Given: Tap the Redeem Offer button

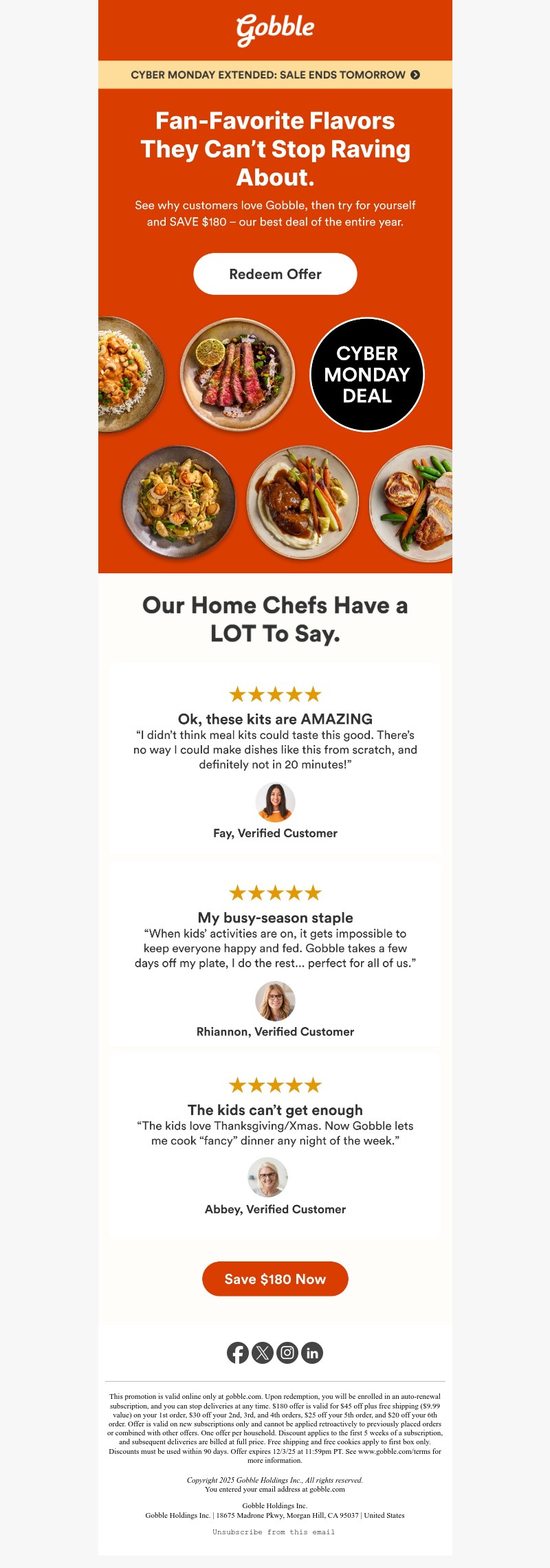Looking at the screenshot, I should coord(275,274).
